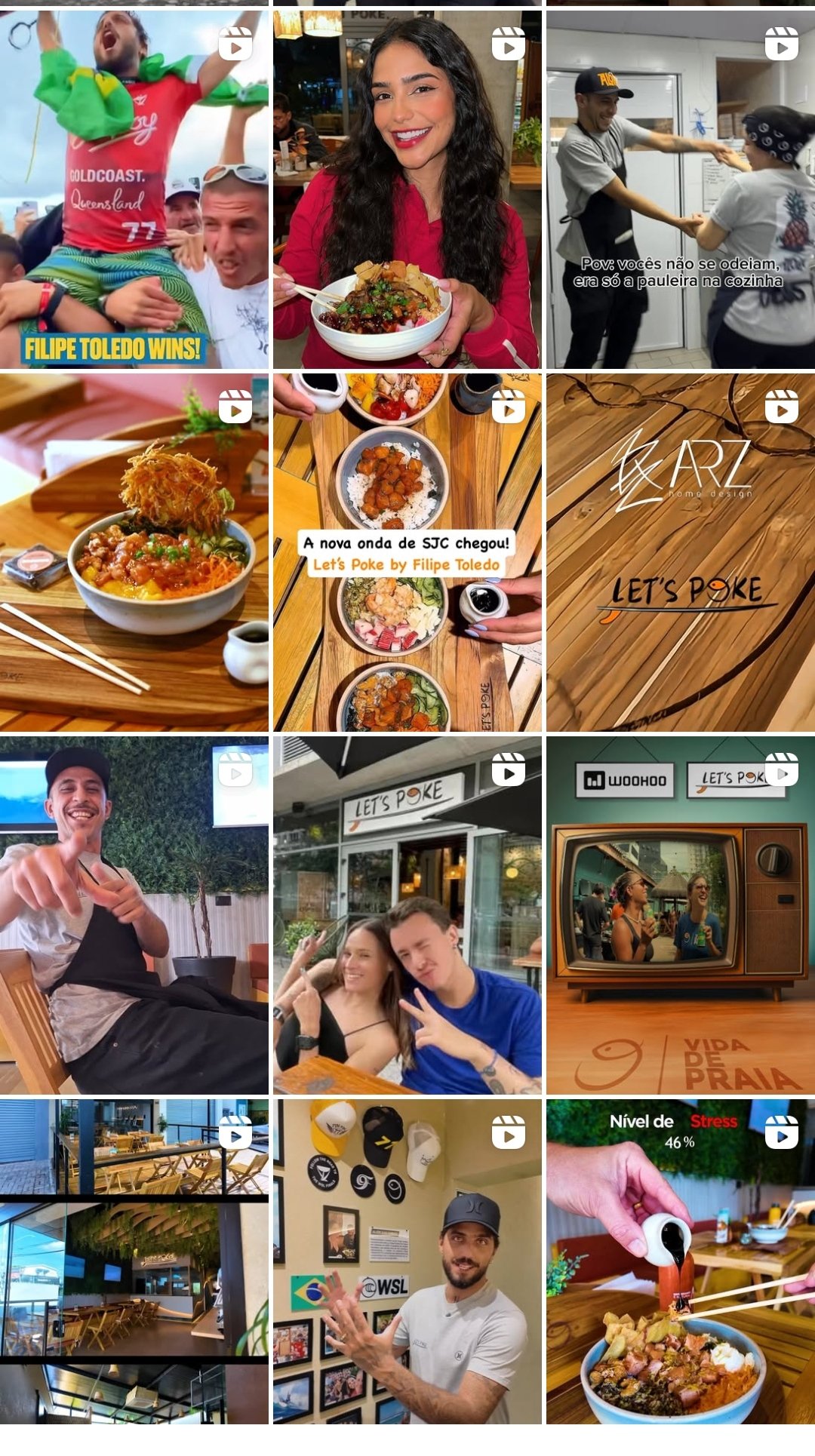Open the restaurant interior collage reel
The height and width of the screenshot is (1456, 815).
(x=134, y=1261)
